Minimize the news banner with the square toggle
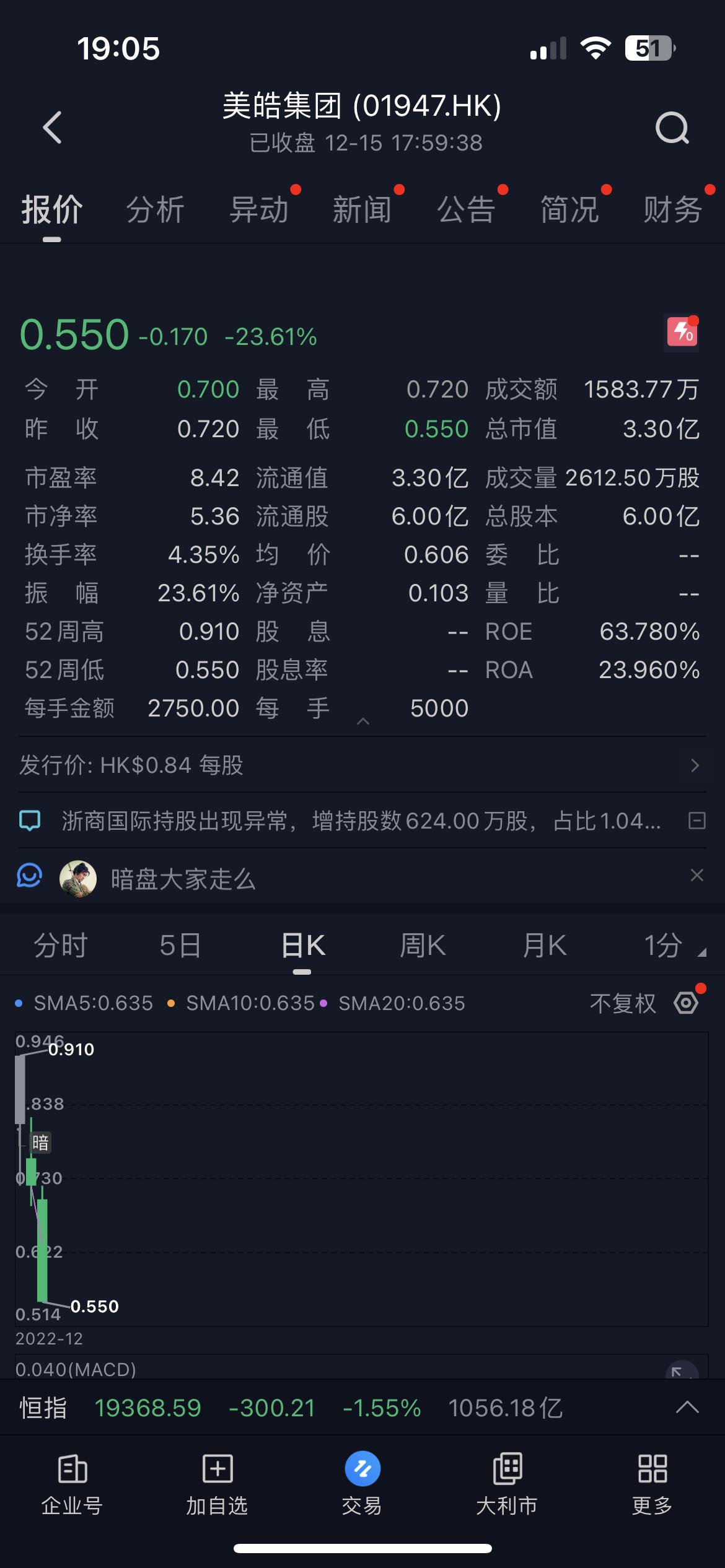Image resolution: width=725 pixels, height=1568 pixels. (697, 822)
